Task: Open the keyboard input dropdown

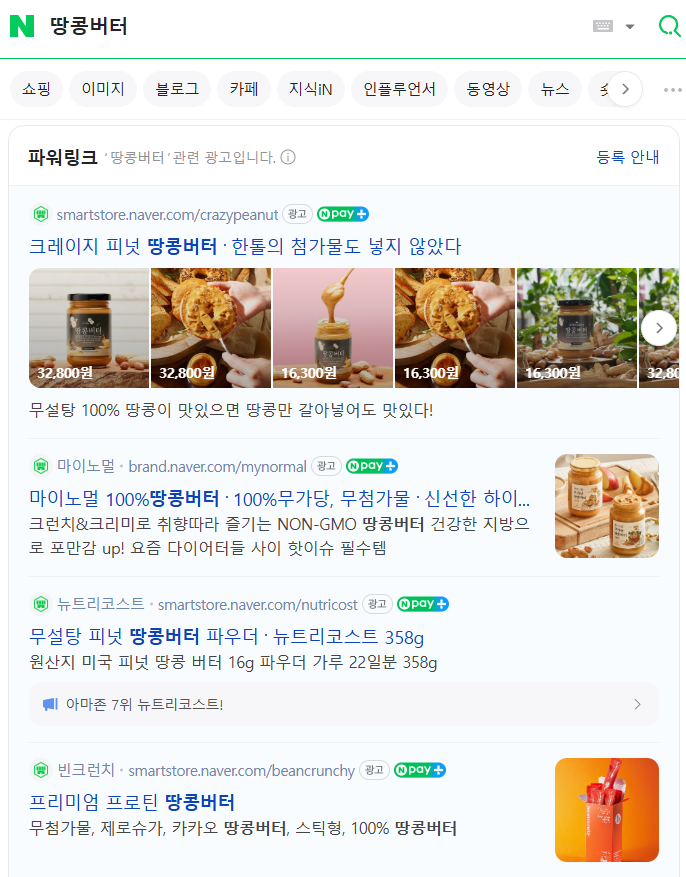Action: tap(614, 27)
